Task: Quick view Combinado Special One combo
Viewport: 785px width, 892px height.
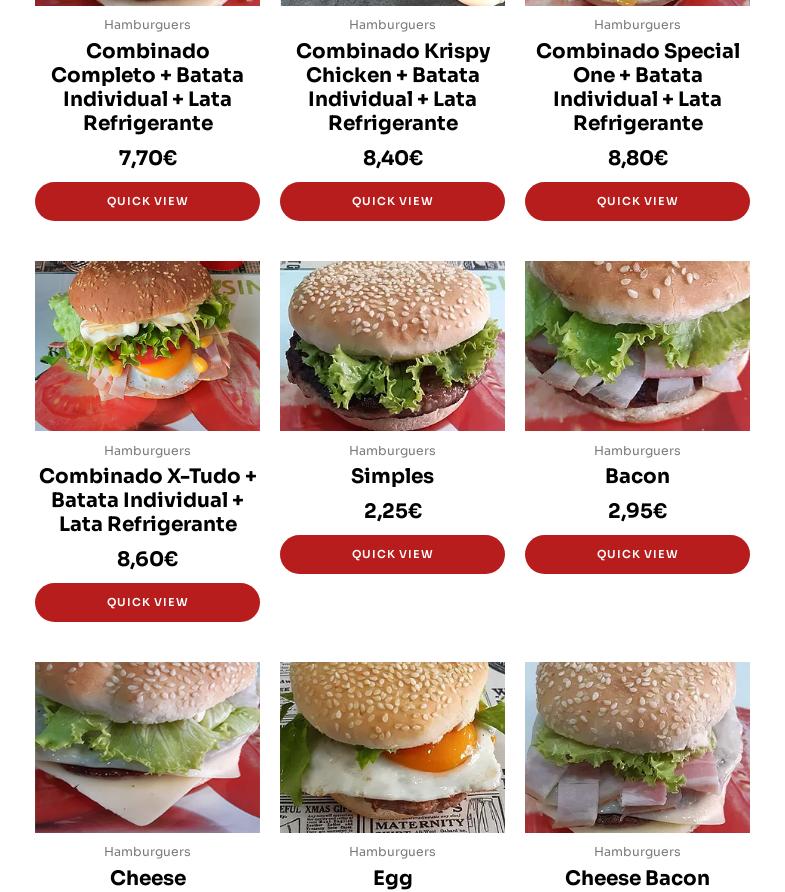Action: tap(637, 201)
